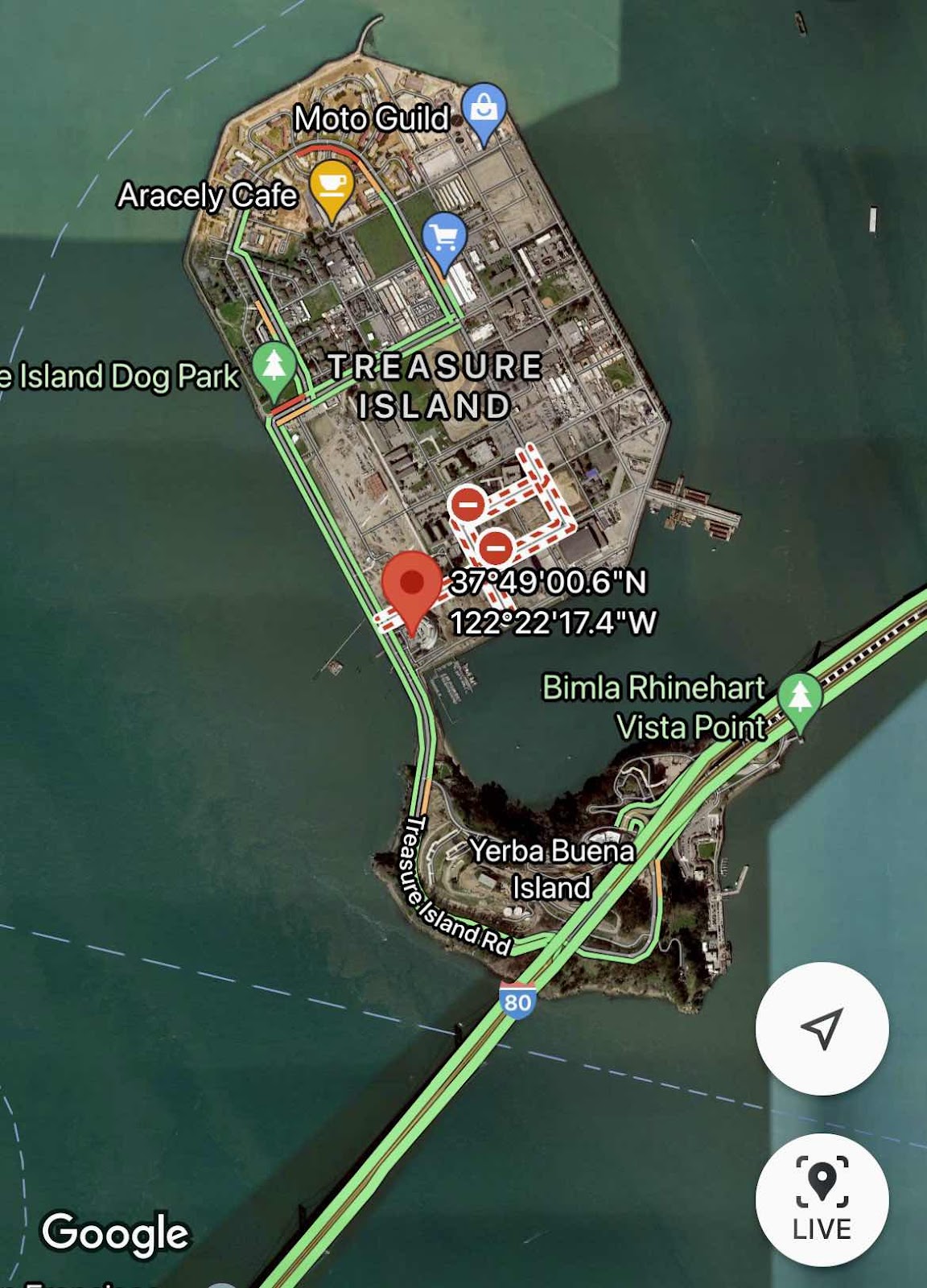Tap the blue shopping cart store pin
Image resolution: width=927 pixels, height=1288 pixels.
[x=444, y=238]
